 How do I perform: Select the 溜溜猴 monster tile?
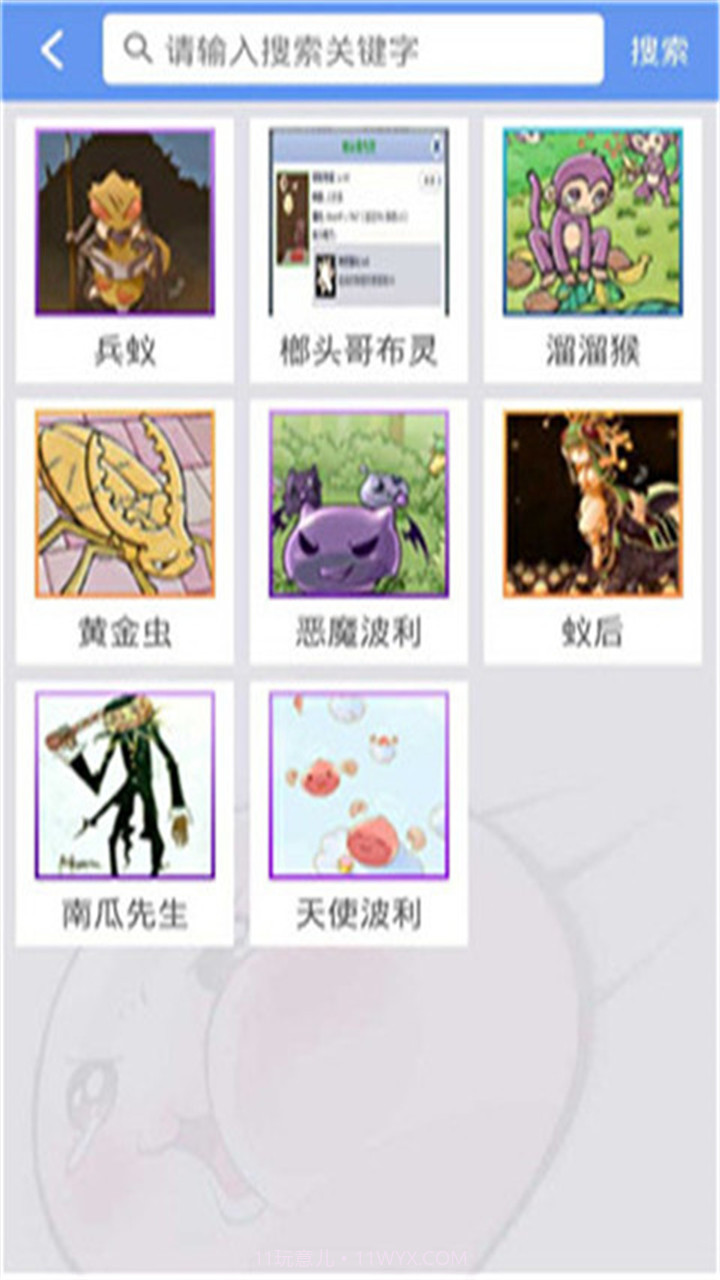click(x=593, y=250)
